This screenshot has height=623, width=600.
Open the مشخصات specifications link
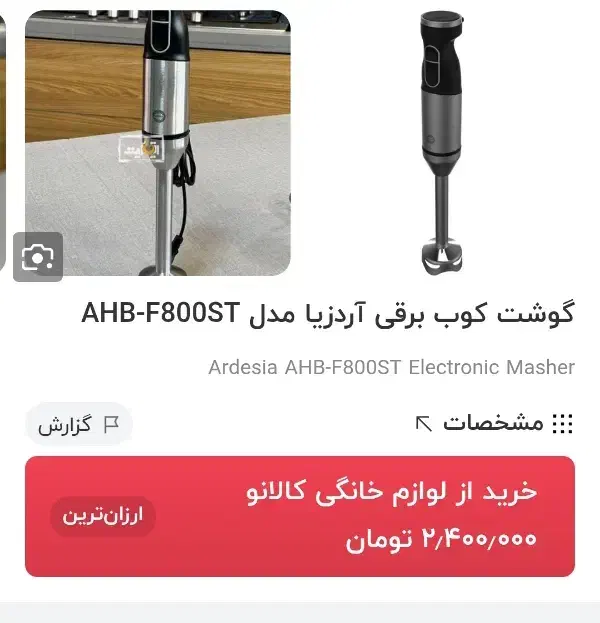(x=494, y=424)
